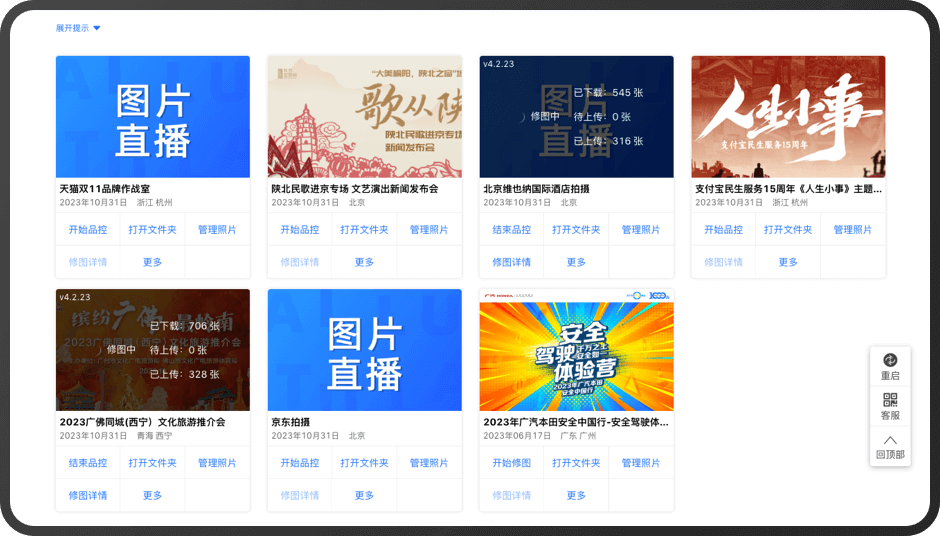Tap 结束品控 for 2023广佛同城(西宁)
This screenshot has width=940, height=536.
click(x=88, y=463)
